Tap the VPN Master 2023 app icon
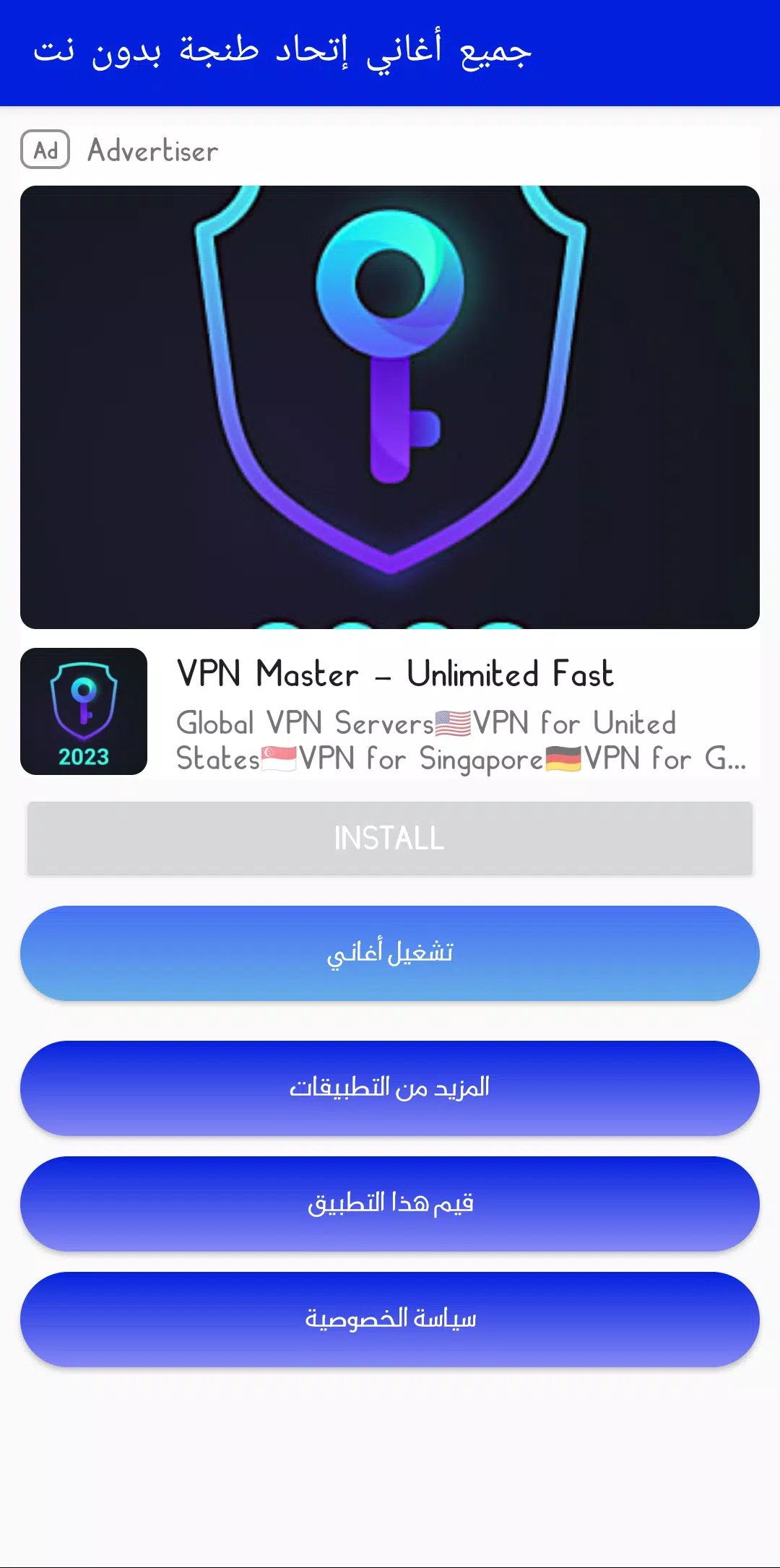Screen dimensions: 780x1568 coord(84,711)
